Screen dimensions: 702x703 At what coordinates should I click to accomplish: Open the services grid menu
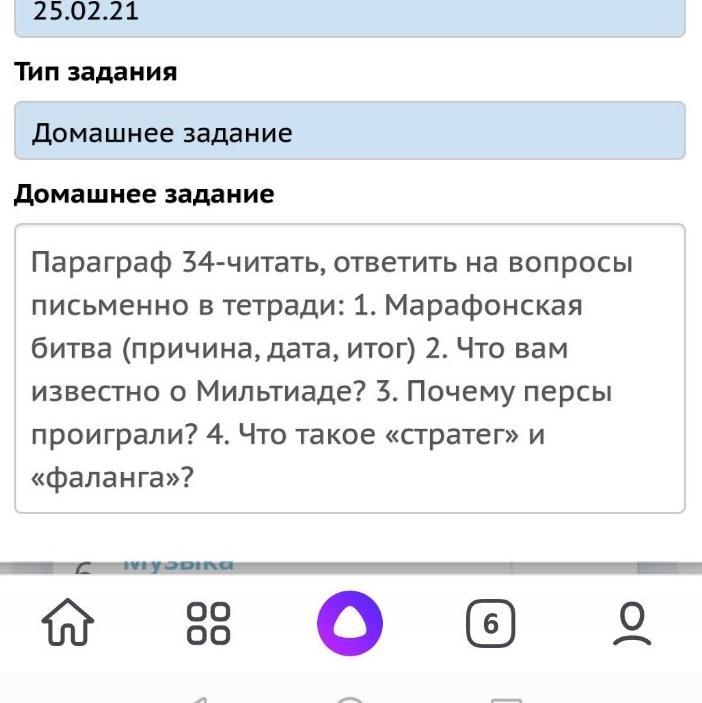[209, 624]
